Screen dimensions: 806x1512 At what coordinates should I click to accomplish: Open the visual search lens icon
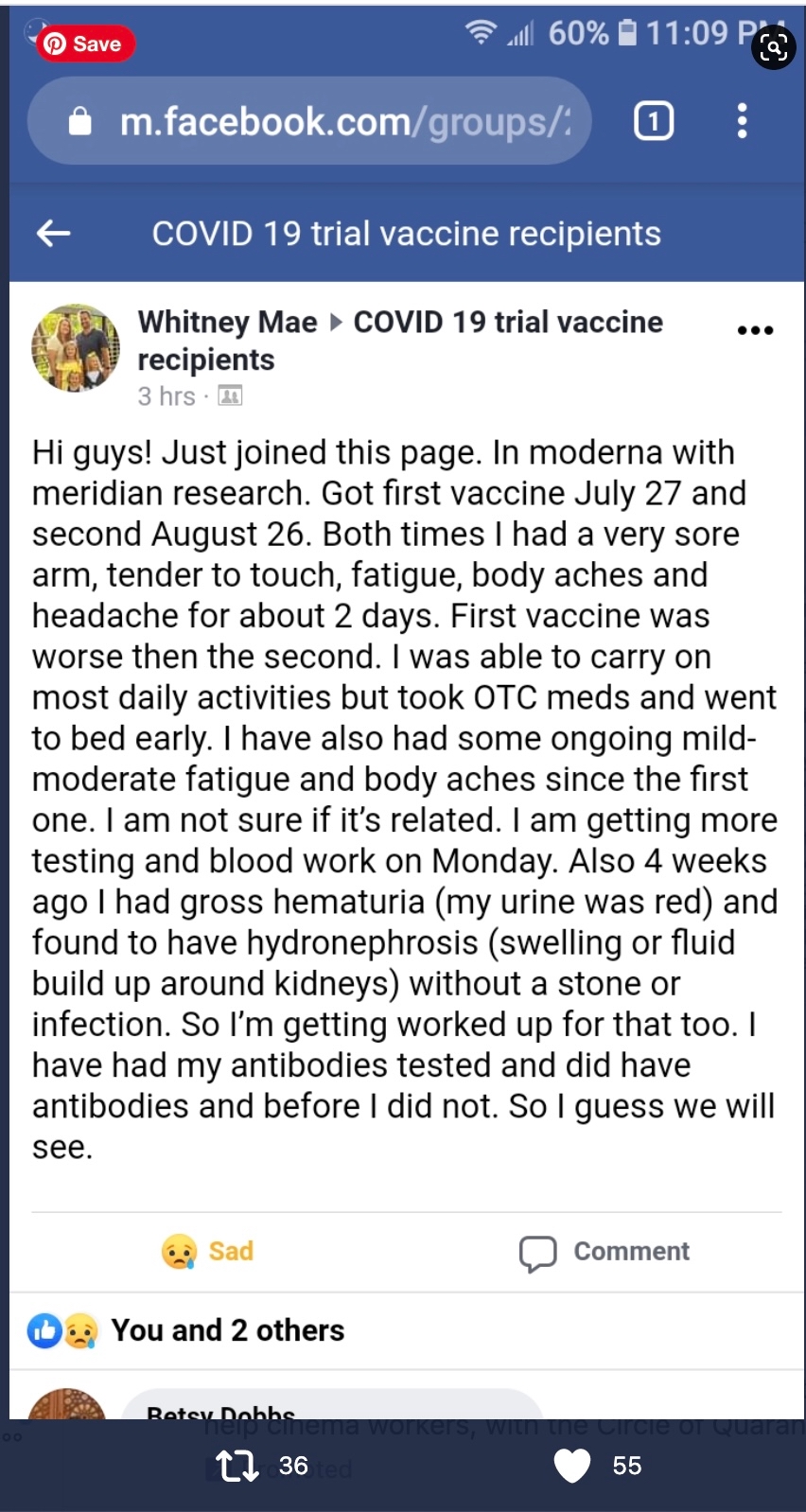(774, 47)
